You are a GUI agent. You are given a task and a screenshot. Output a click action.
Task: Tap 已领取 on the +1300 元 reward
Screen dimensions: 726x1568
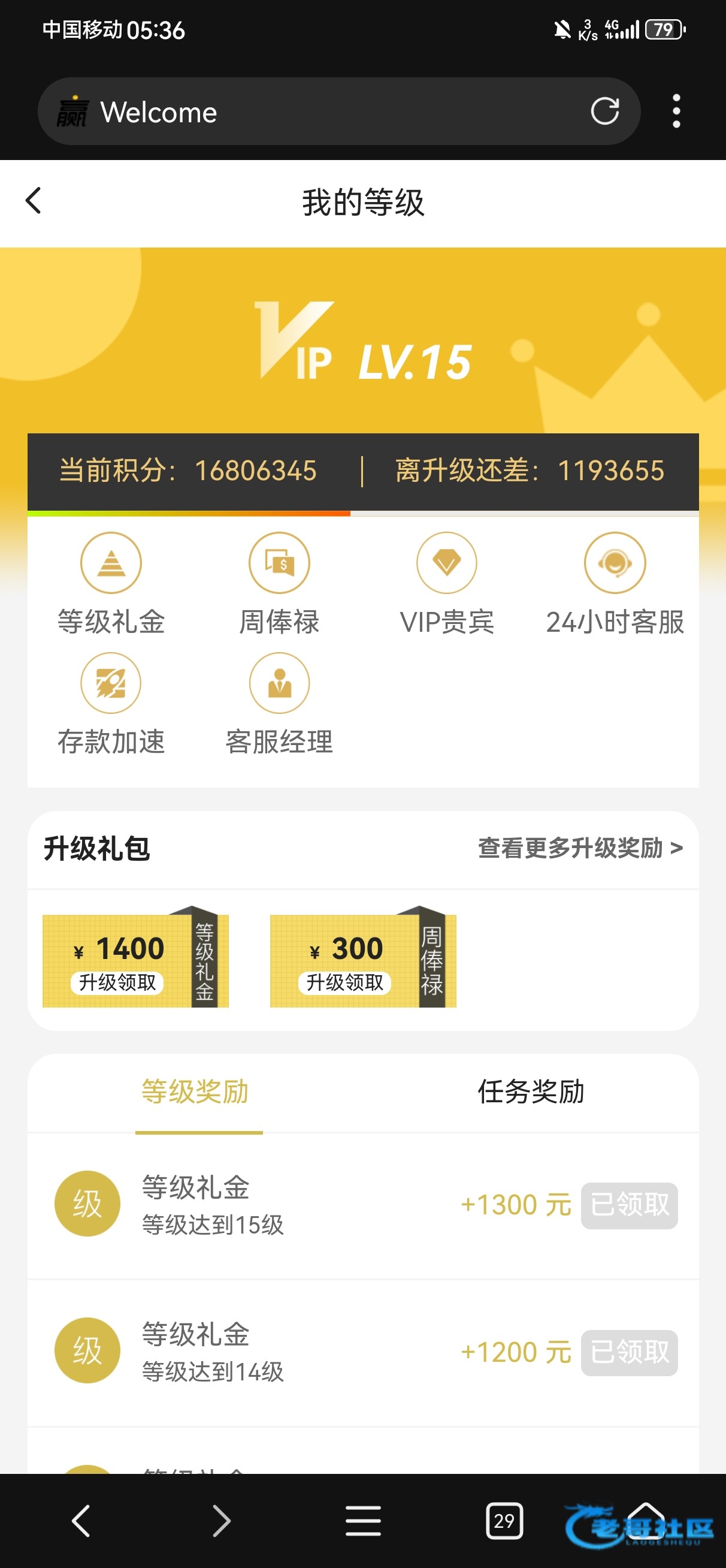[629, 1205]
